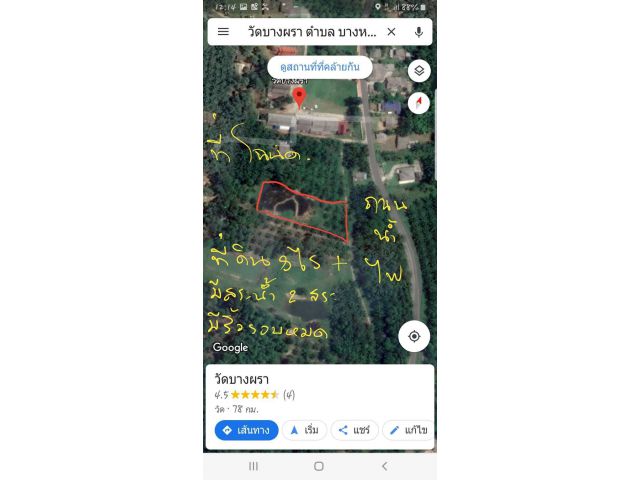Open the map layers button

coord(419,70)
